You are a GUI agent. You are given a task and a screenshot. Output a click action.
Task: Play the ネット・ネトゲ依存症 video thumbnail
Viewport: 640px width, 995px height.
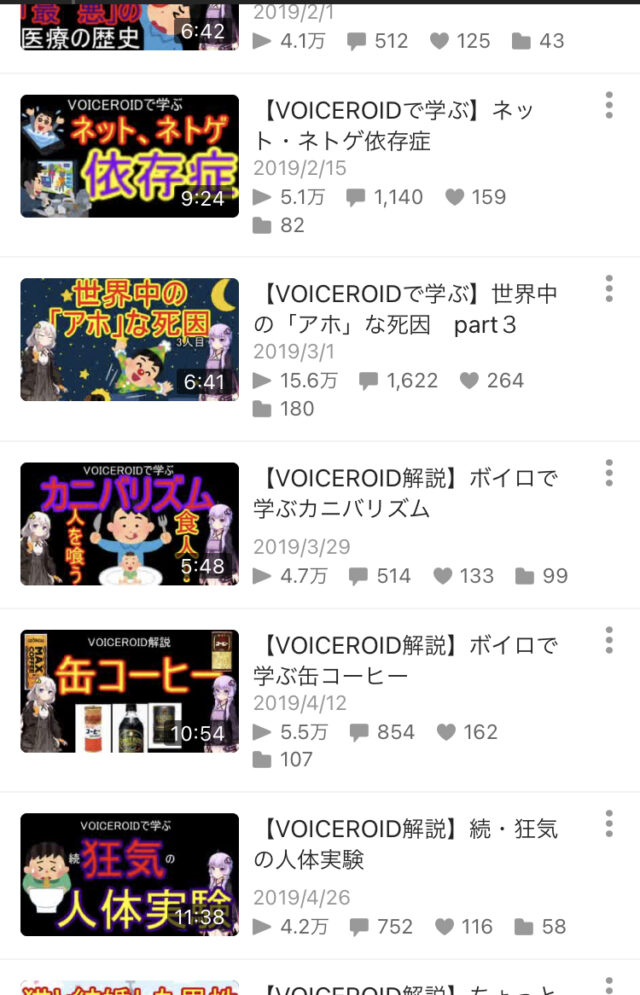pyautogui.click(x=130, y=156)
